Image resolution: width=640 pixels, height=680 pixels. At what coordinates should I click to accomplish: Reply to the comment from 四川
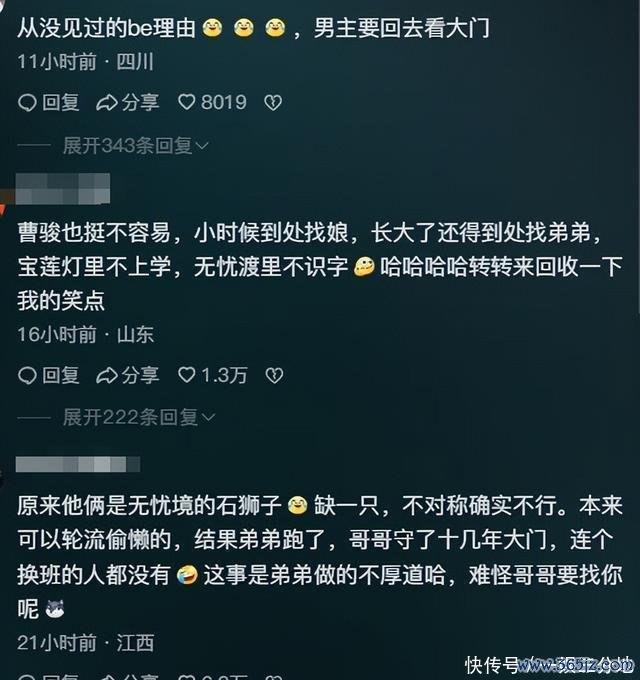click(48, 102)
